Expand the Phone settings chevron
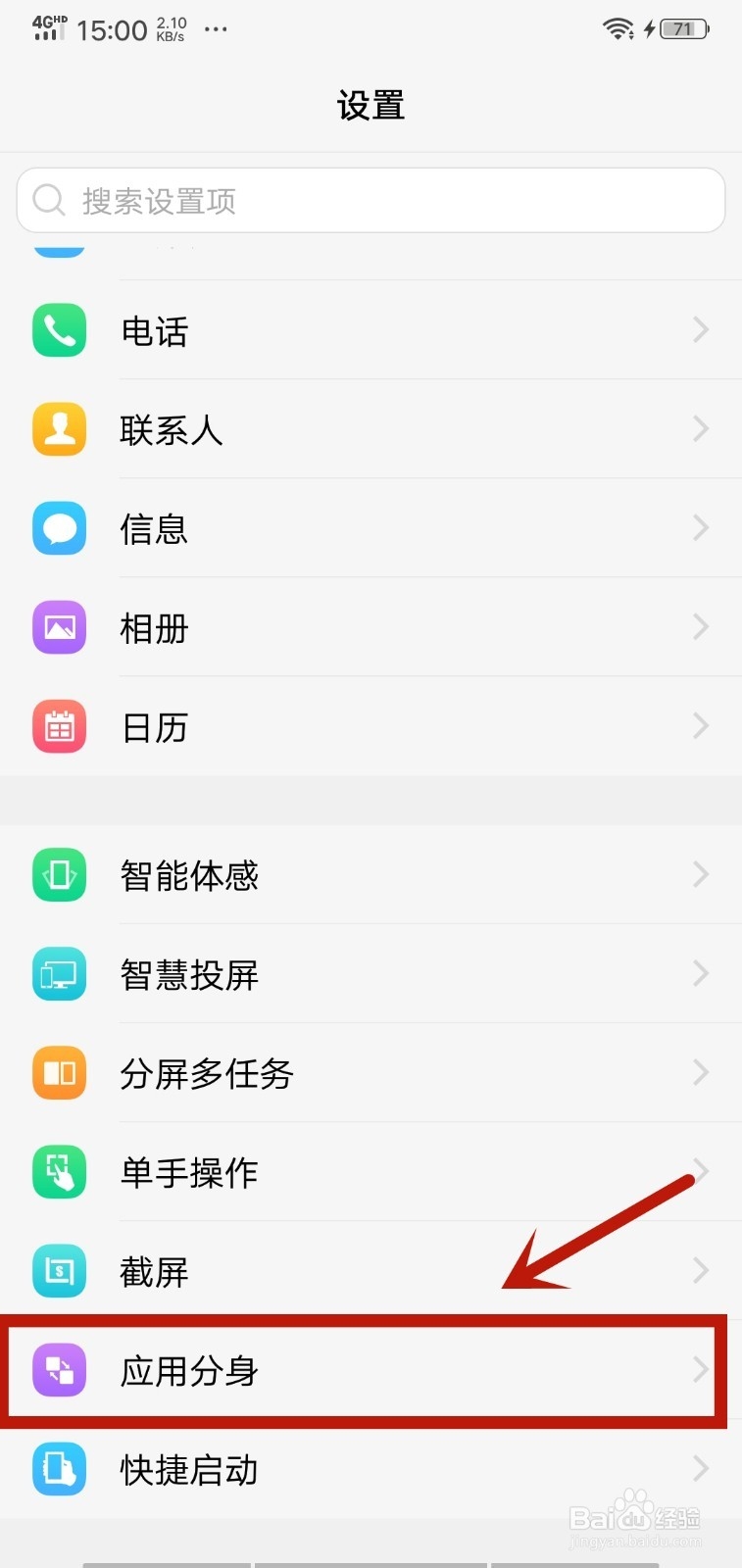The height and width of the screenshot is (1568, 742). pyautogui.click(x=699, y=330)
